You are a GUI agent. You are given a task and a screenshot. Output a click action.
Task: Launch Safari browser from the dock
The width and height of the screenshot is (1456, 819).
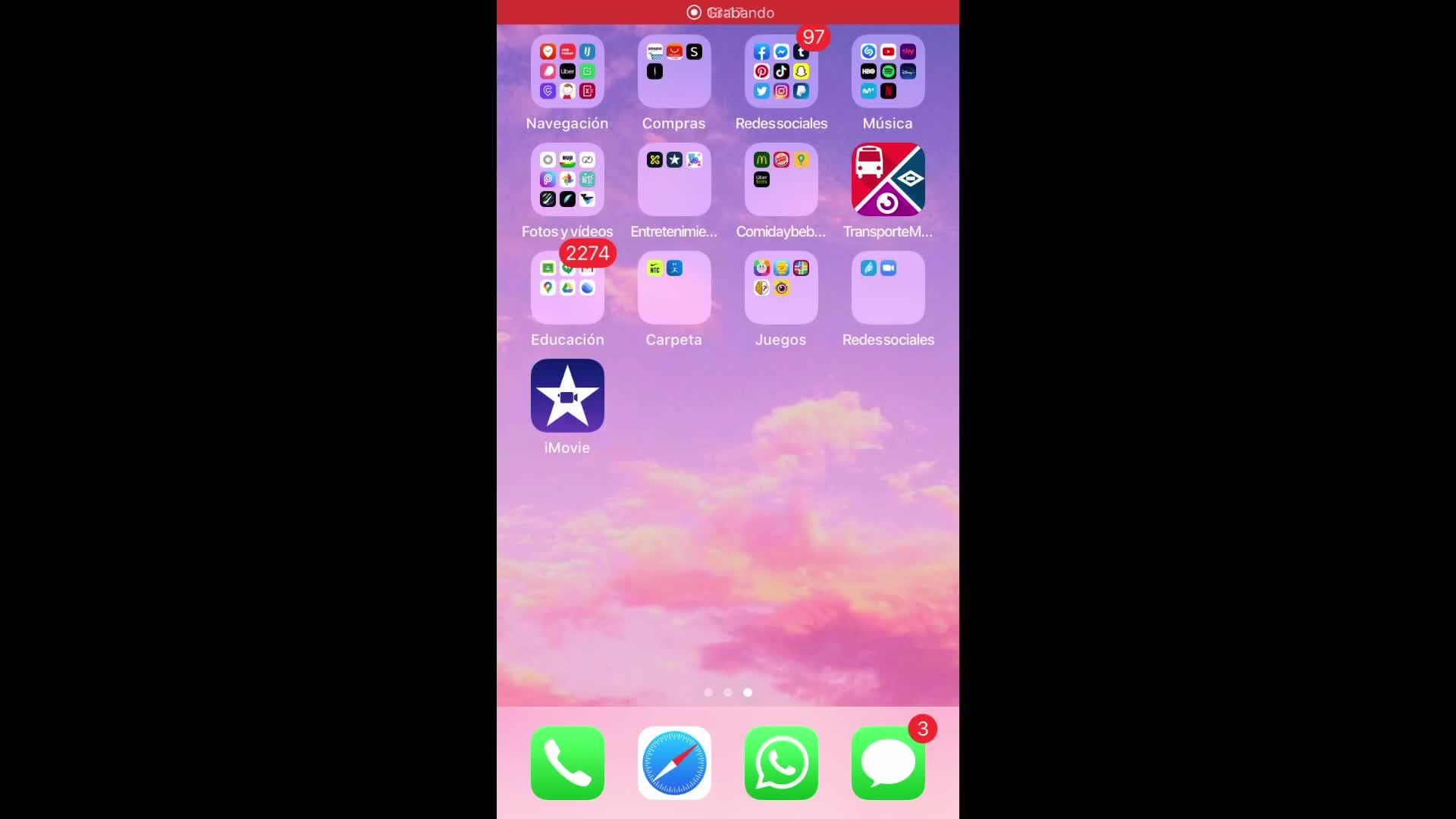tap(674, 763)
